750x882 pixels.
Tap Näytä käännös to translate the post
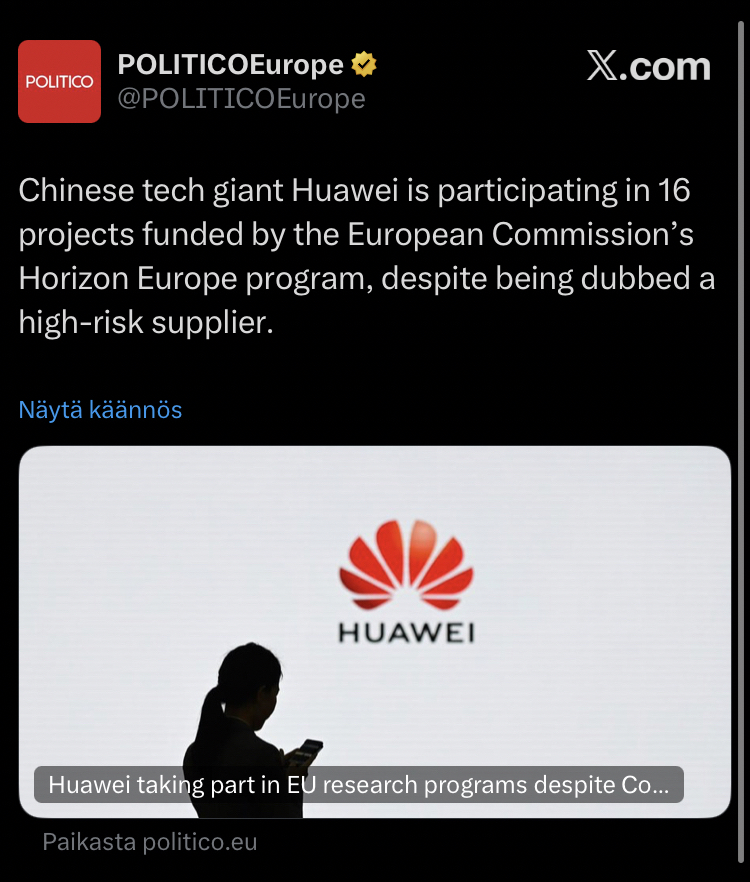pos(100,410)
